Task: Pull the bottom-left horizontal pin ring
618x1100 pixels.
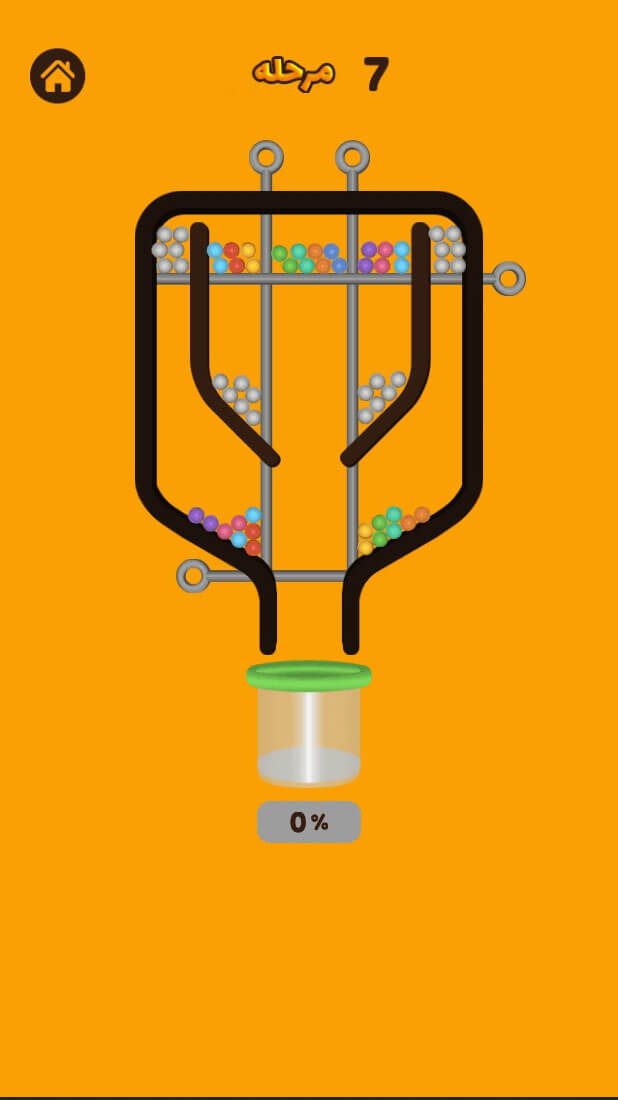Action: 193,576
